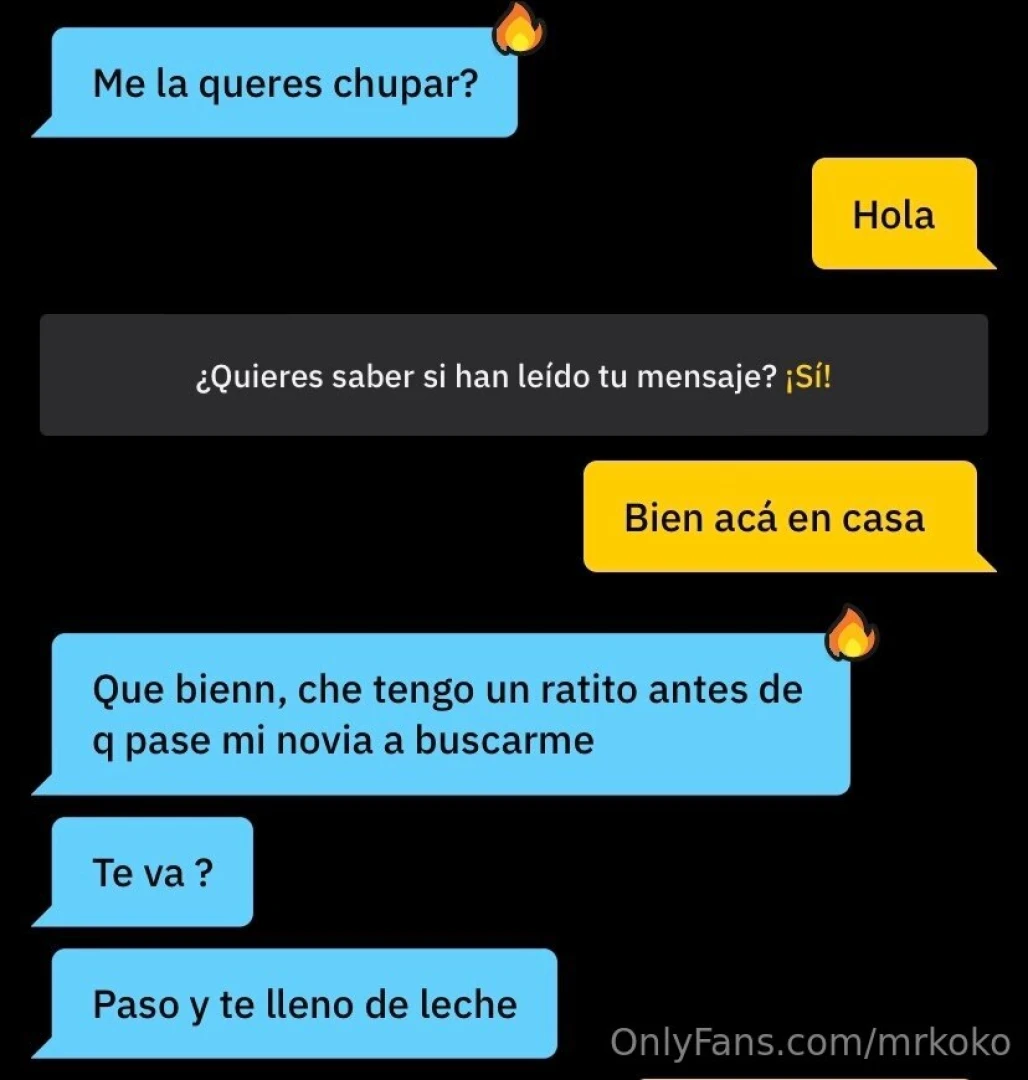Select the dark notification banner about leído mensaje
This screenshot has height=1080, width=1028.
tap(514, 375)
